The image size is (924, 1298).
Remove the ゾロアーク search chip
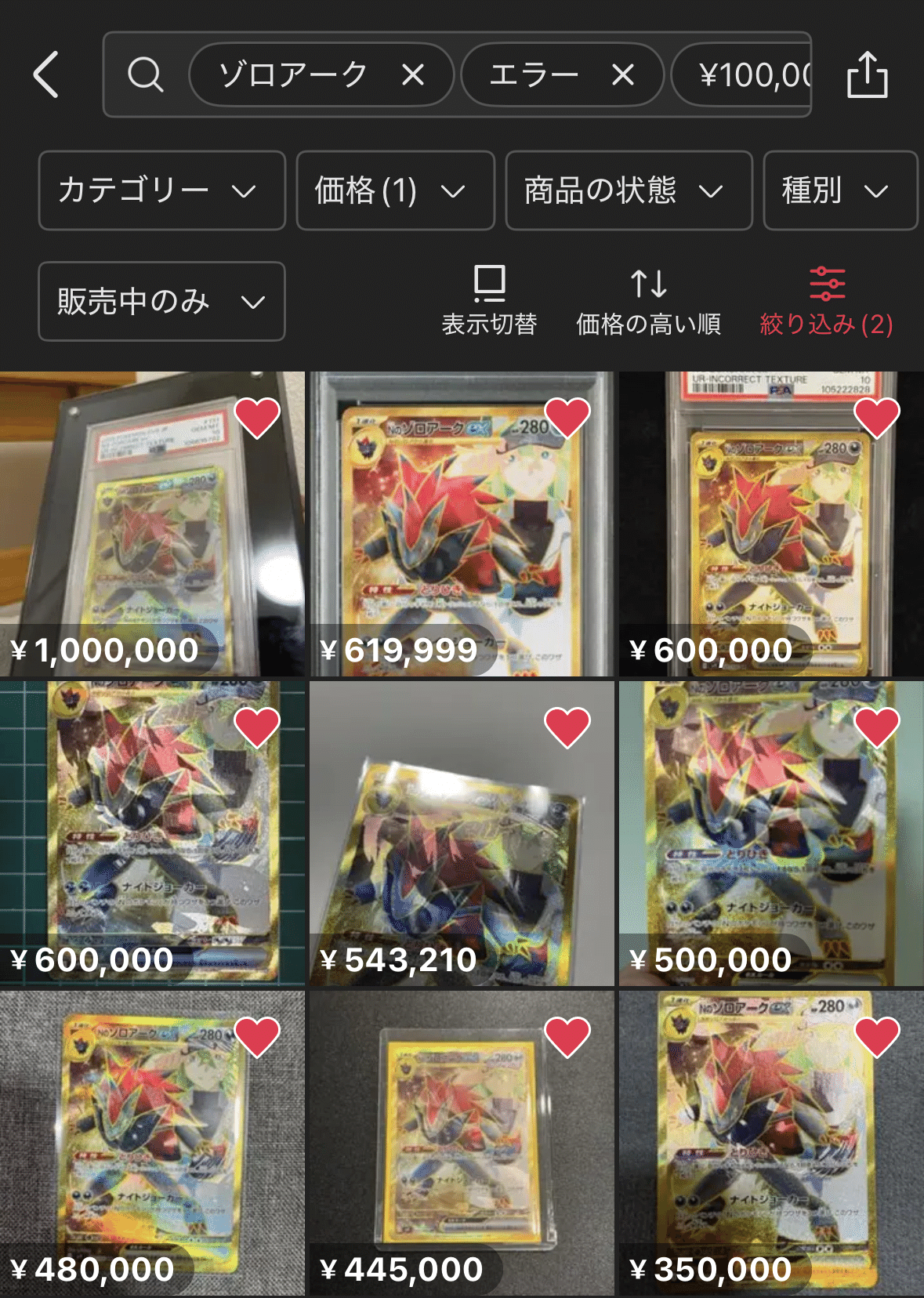pyautogui.click(x=413, y=75)
